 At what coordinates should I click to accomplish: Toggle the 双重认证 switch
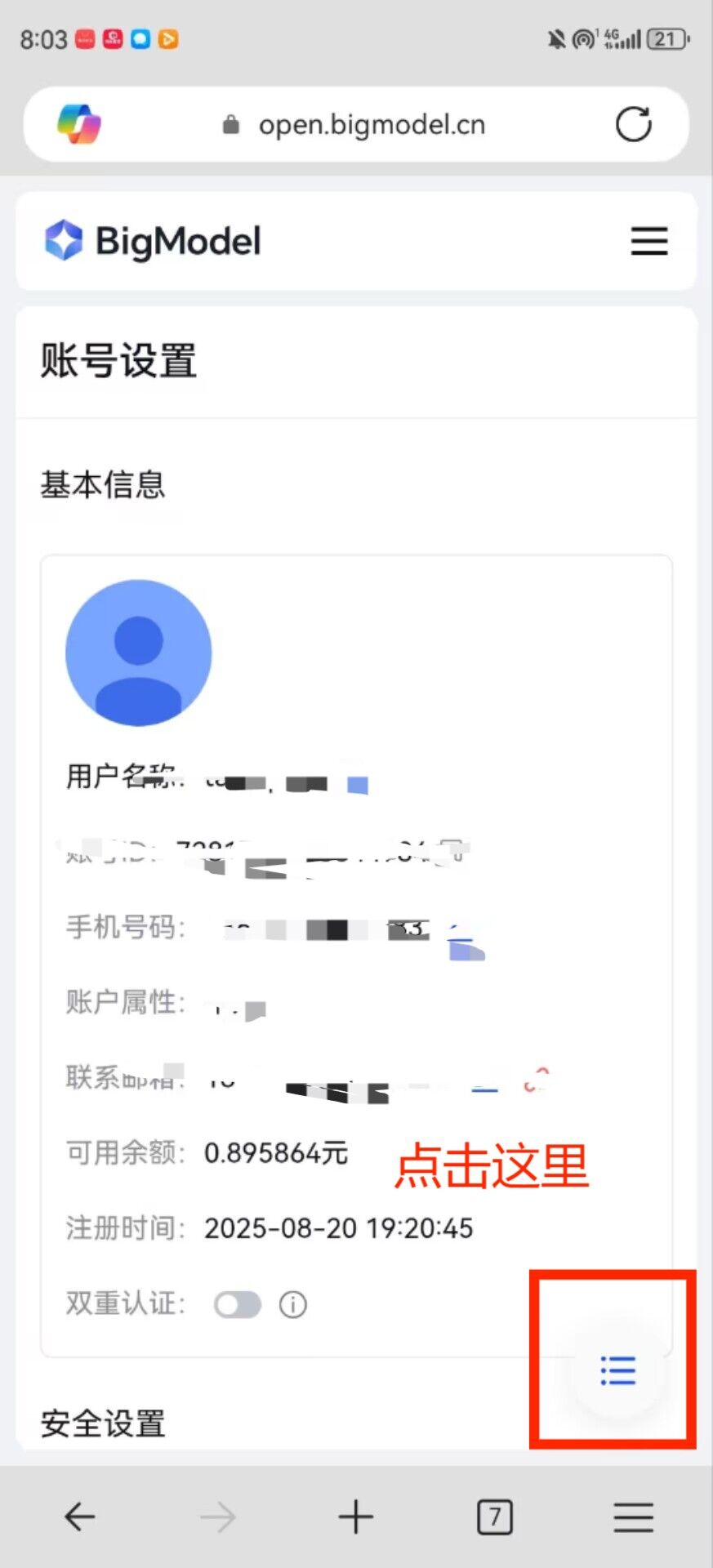pyautogui.click(x=238, y=1304)
